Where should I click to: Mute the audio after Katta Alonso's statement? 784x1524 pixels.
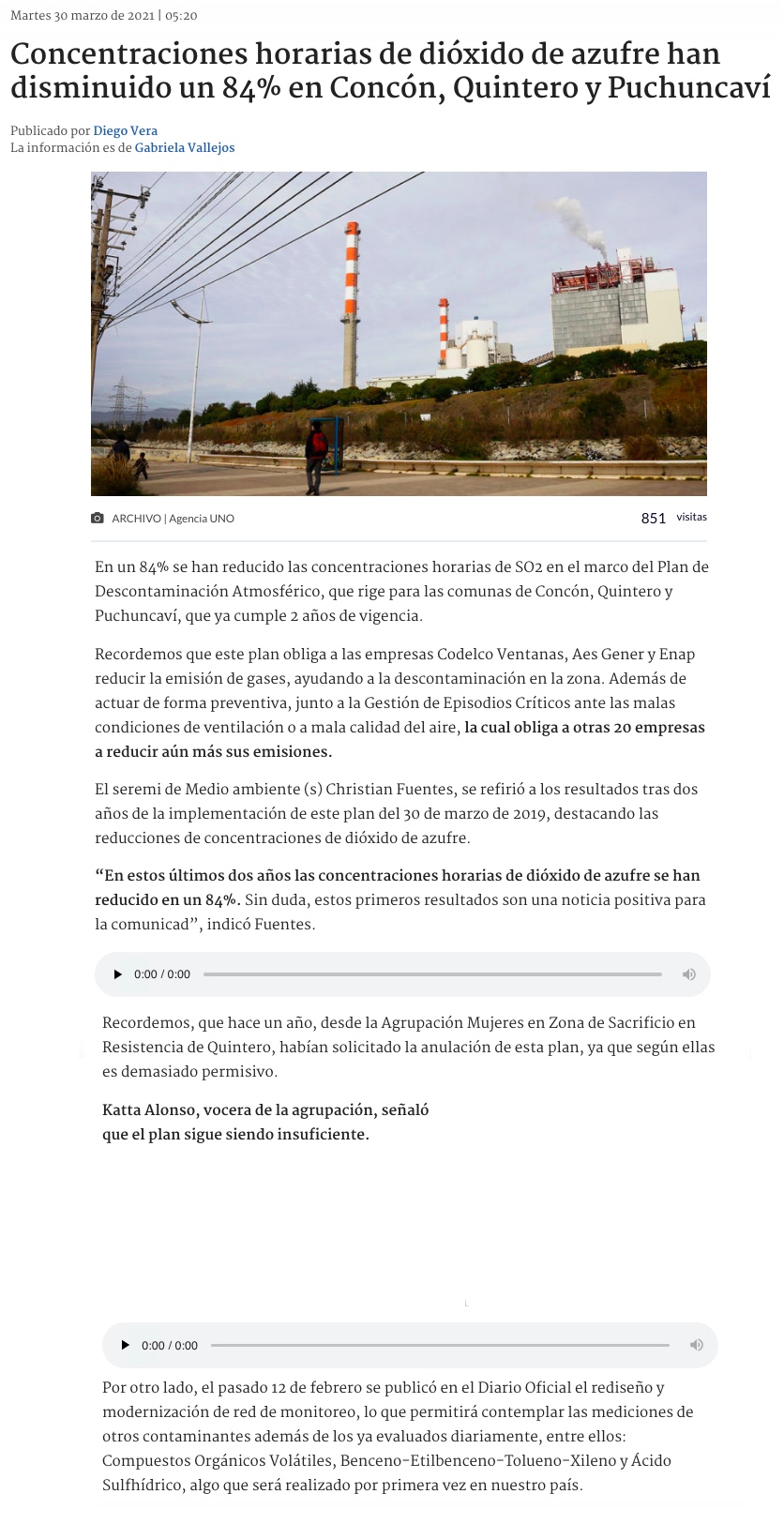click(697, 1346)
